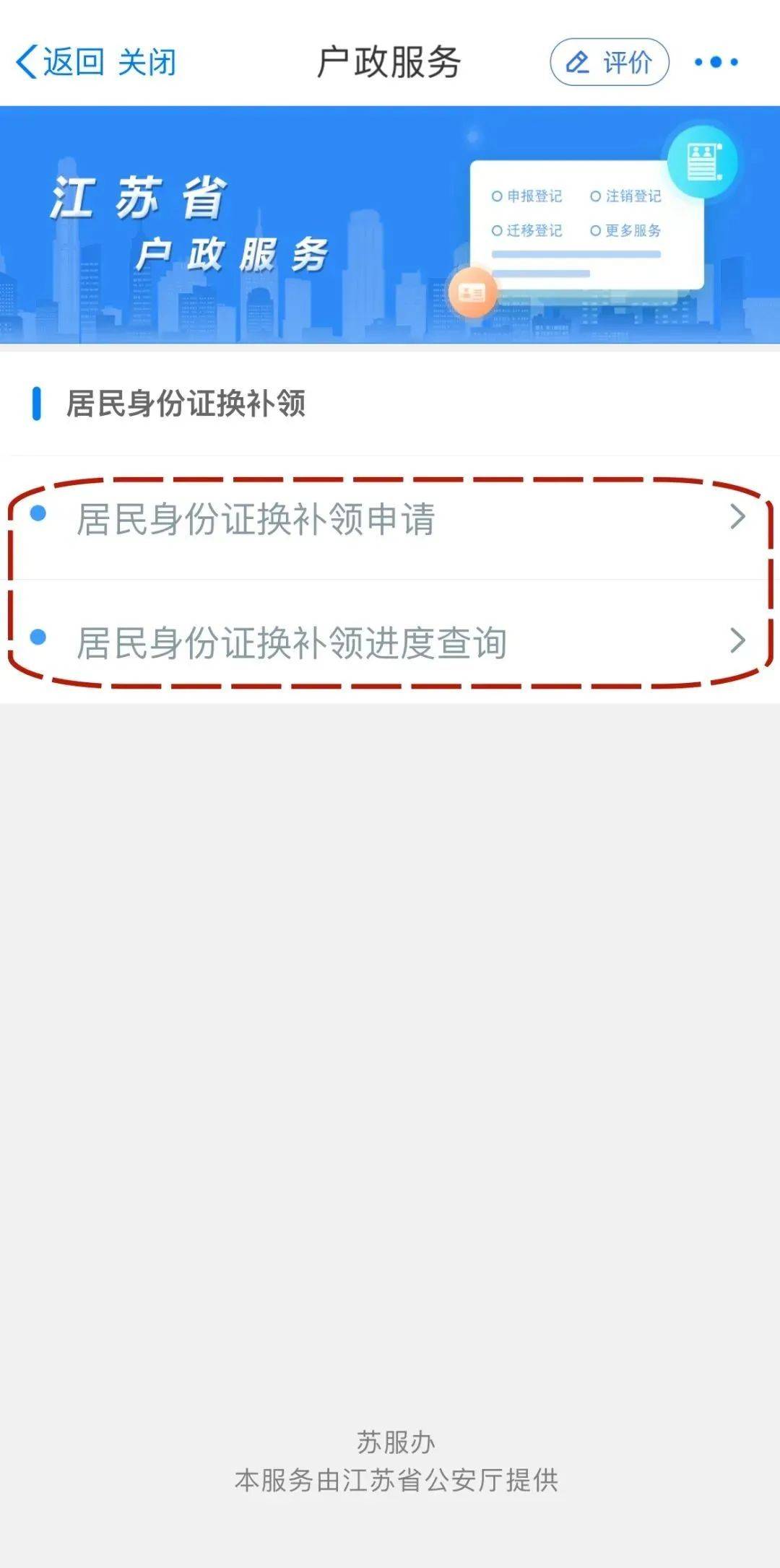780x1568 pixels.
Task: Click the 关闭 menu item
Action: 148,62
